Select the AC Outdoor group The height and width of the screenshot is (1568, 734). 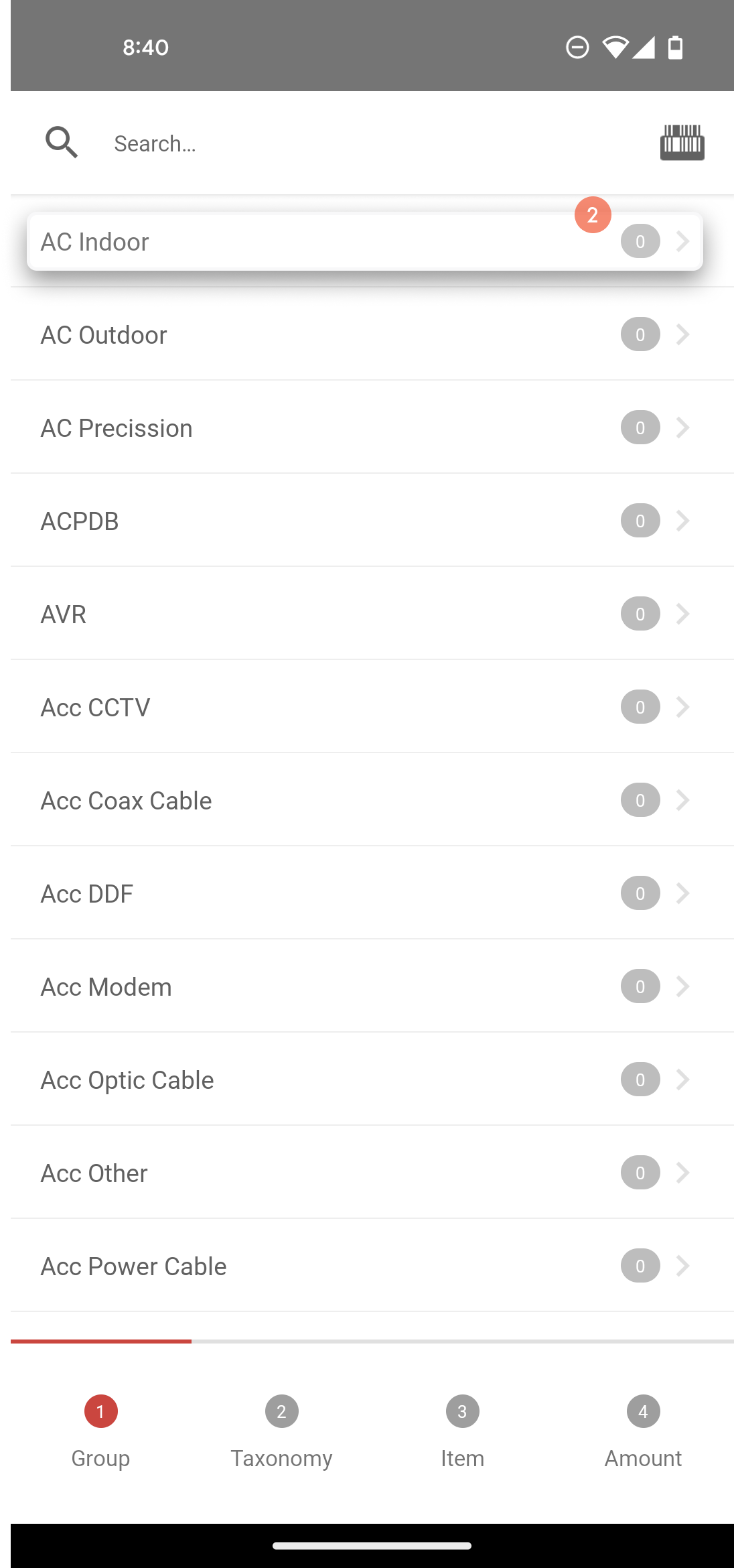tap(372, 334)
